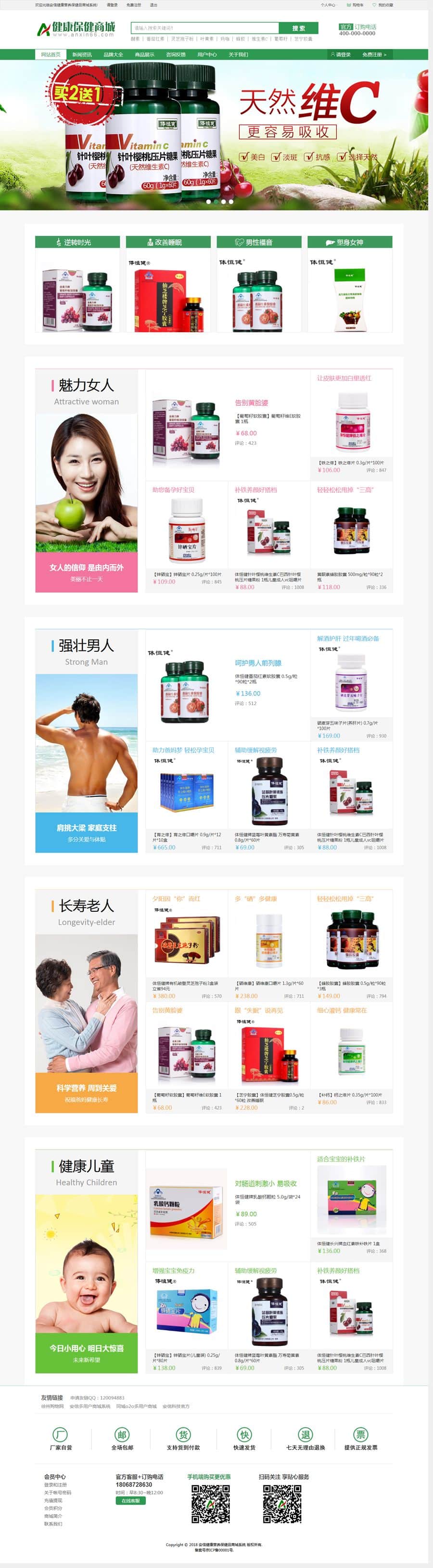Open 新闻资讯 in the navigation bar
Viewport: 433px width, 1568px height.
[x=82, y=55]
